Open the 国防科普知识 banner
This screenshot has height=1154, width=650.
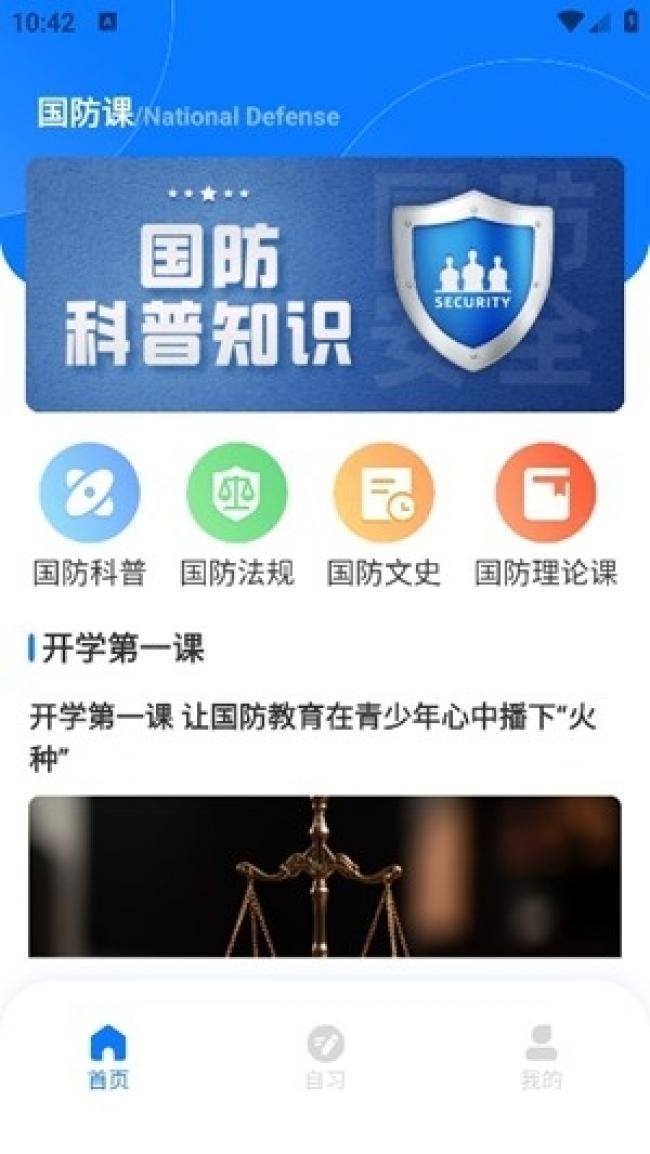(x=325, y=284)
